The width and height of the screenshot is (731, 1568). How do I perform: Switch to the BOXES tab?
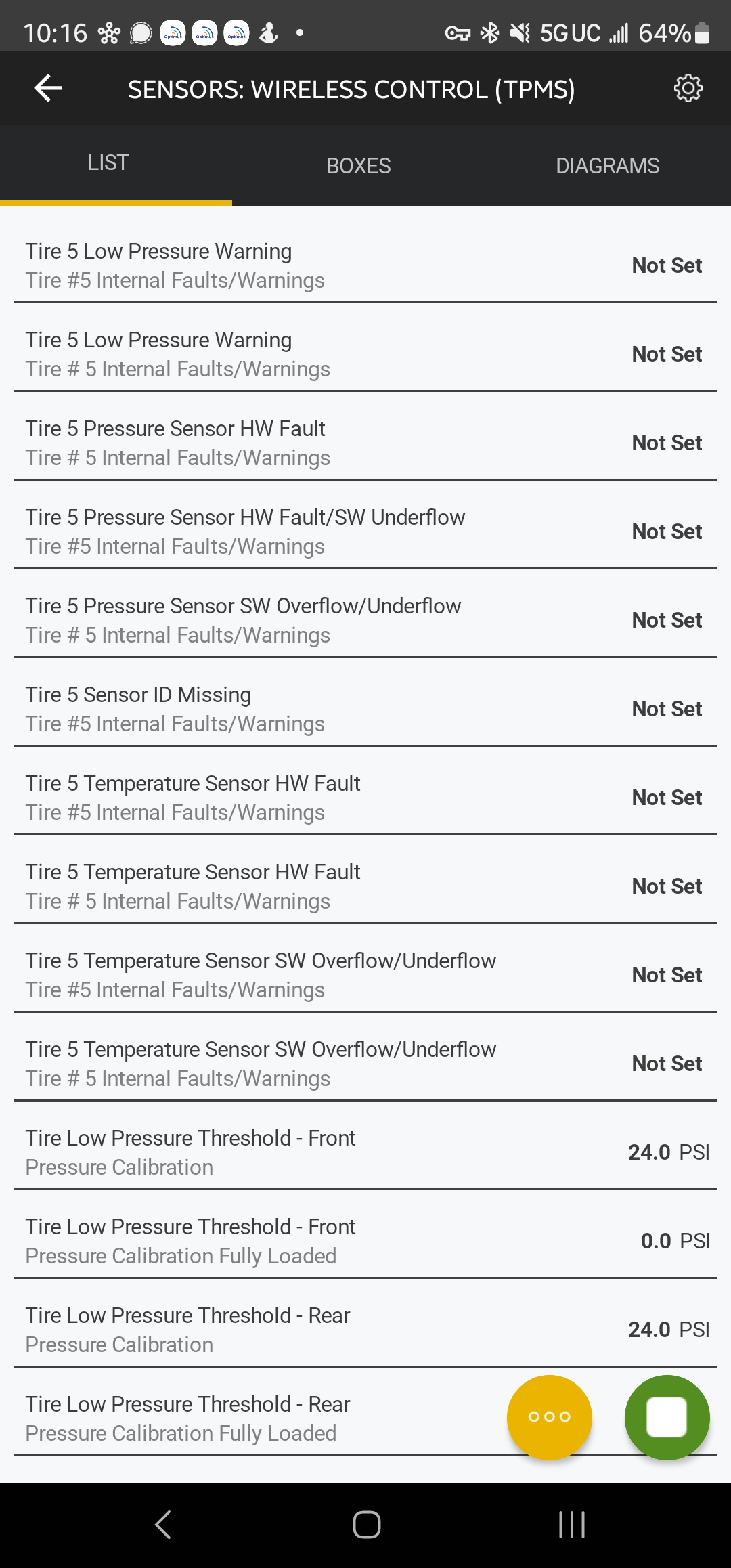tap(358, 165)
